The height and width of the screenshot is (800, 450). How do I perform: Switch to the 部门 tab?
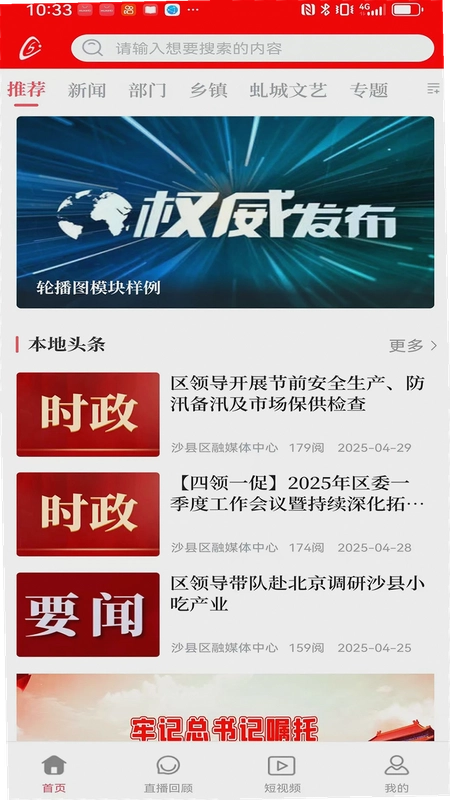coord(147,90)
